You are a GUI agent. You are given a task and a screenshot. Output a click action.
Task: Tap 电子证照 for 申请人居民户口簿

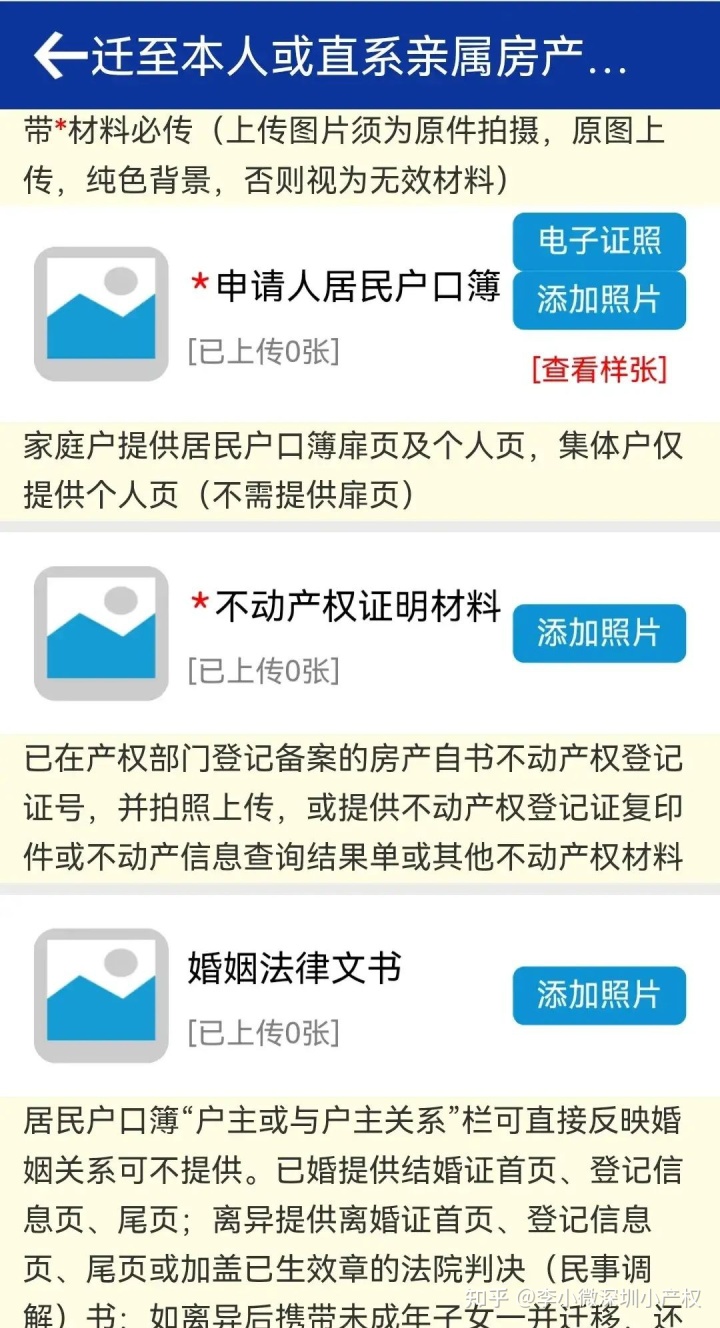coord(599,242)
